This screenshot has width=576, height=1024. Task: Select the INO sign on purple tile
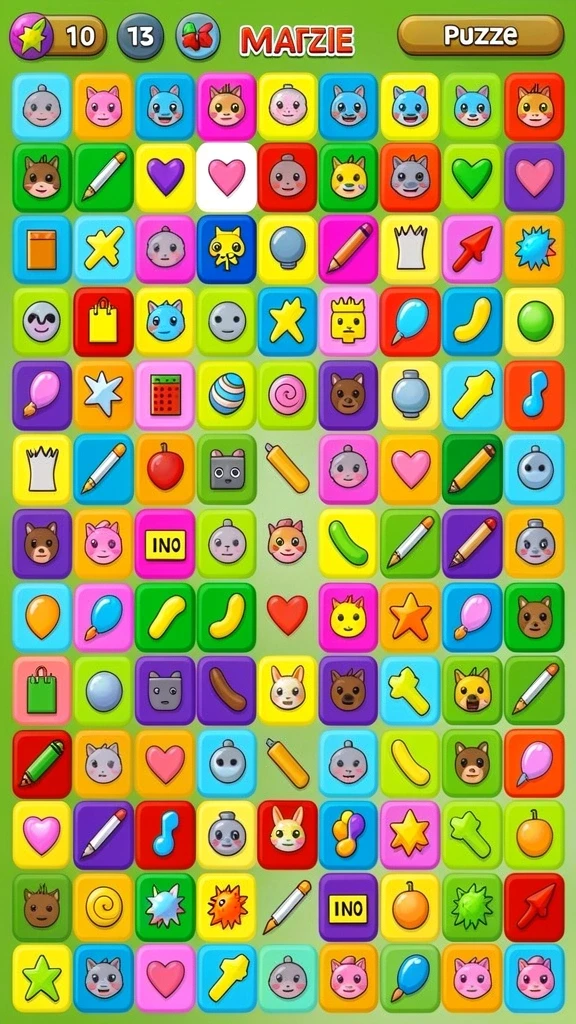pyautogui.click(x=349, y=907)
